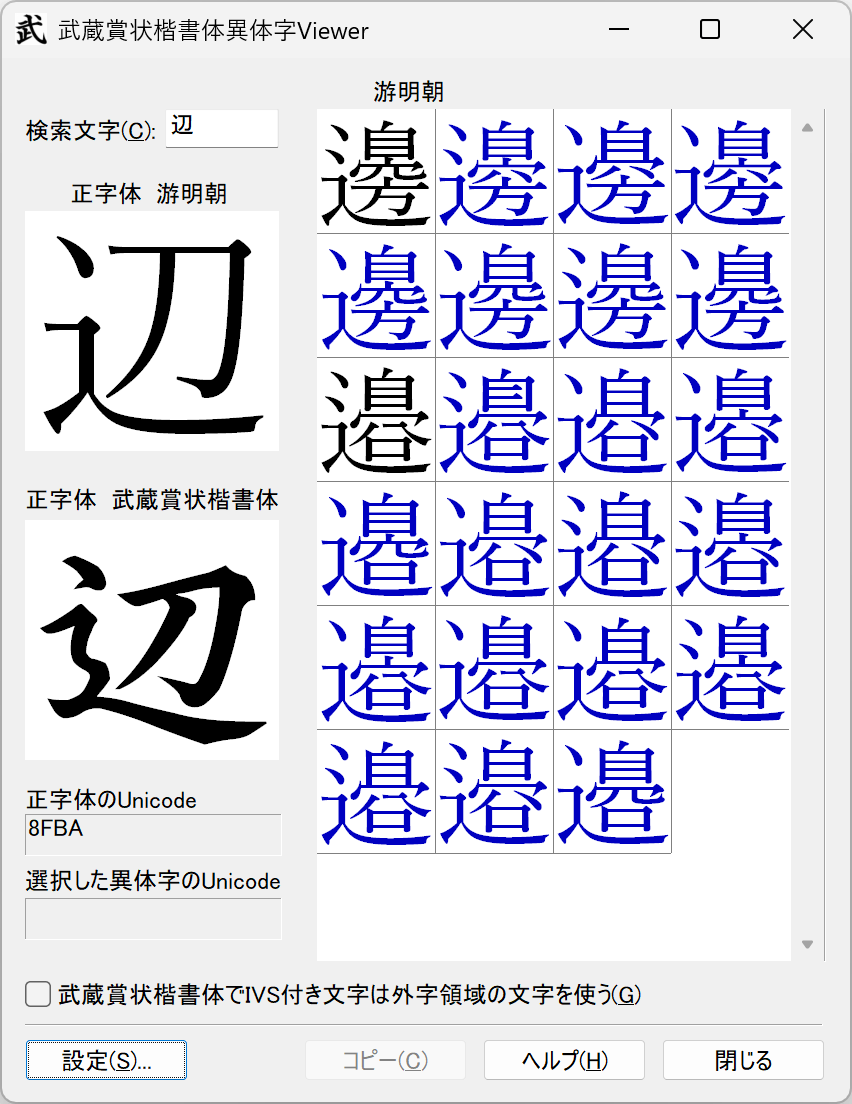Enable the IVS外字領域 checkbox
The height and width of the screenshot is (1104, 852).
(39, 994)
